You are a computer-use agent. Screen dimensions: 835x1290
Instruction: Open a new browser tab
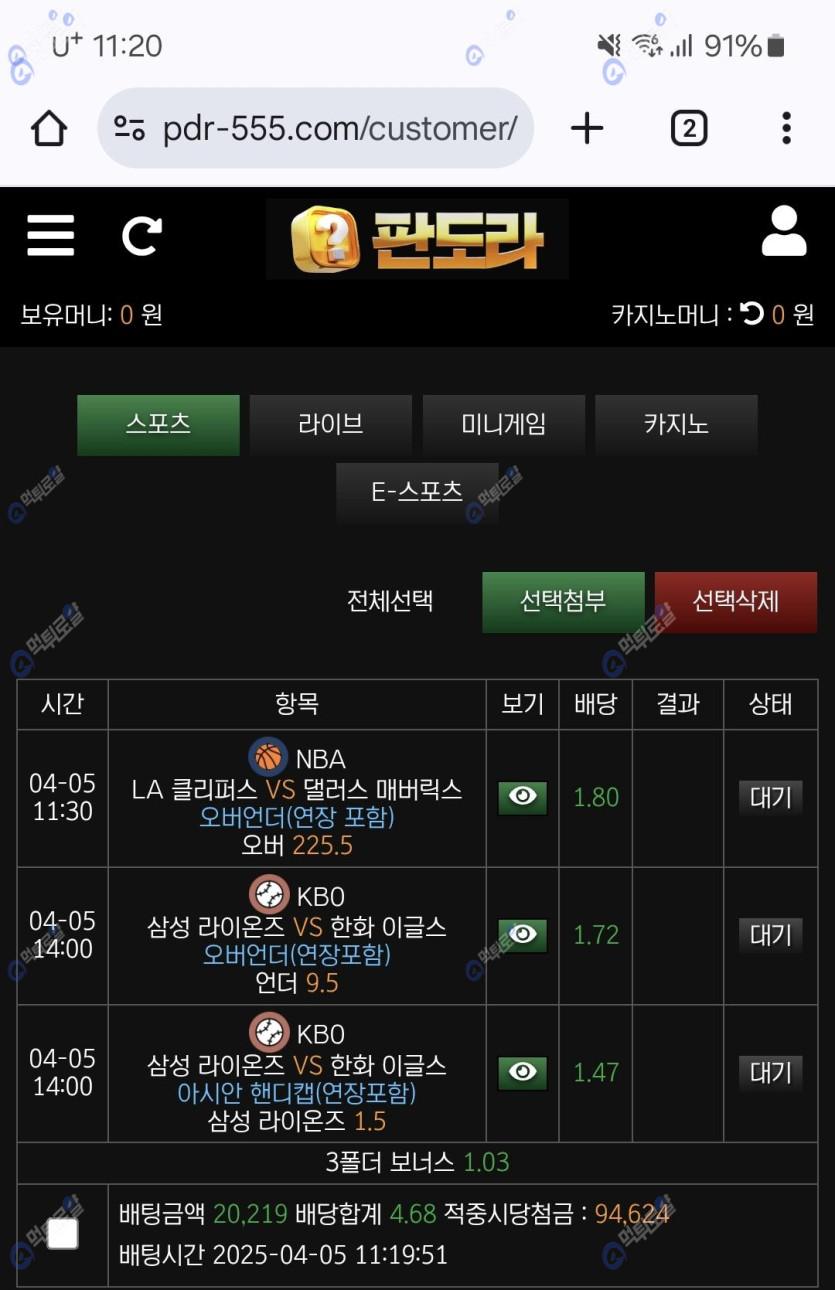point(587,128)
